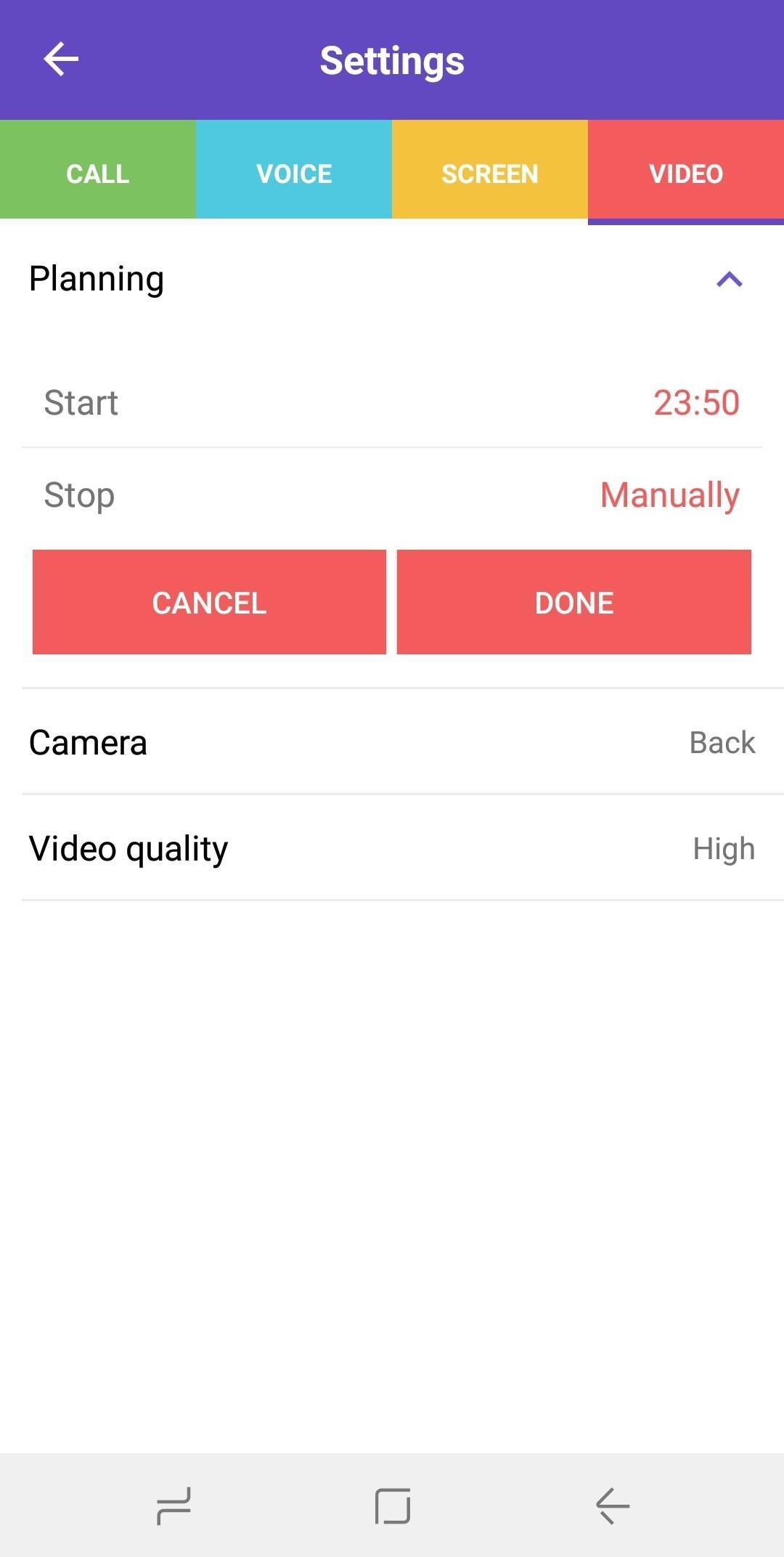Switch to the CALL tab
This screenshot has height=1557, width=784.
[98, 173]
